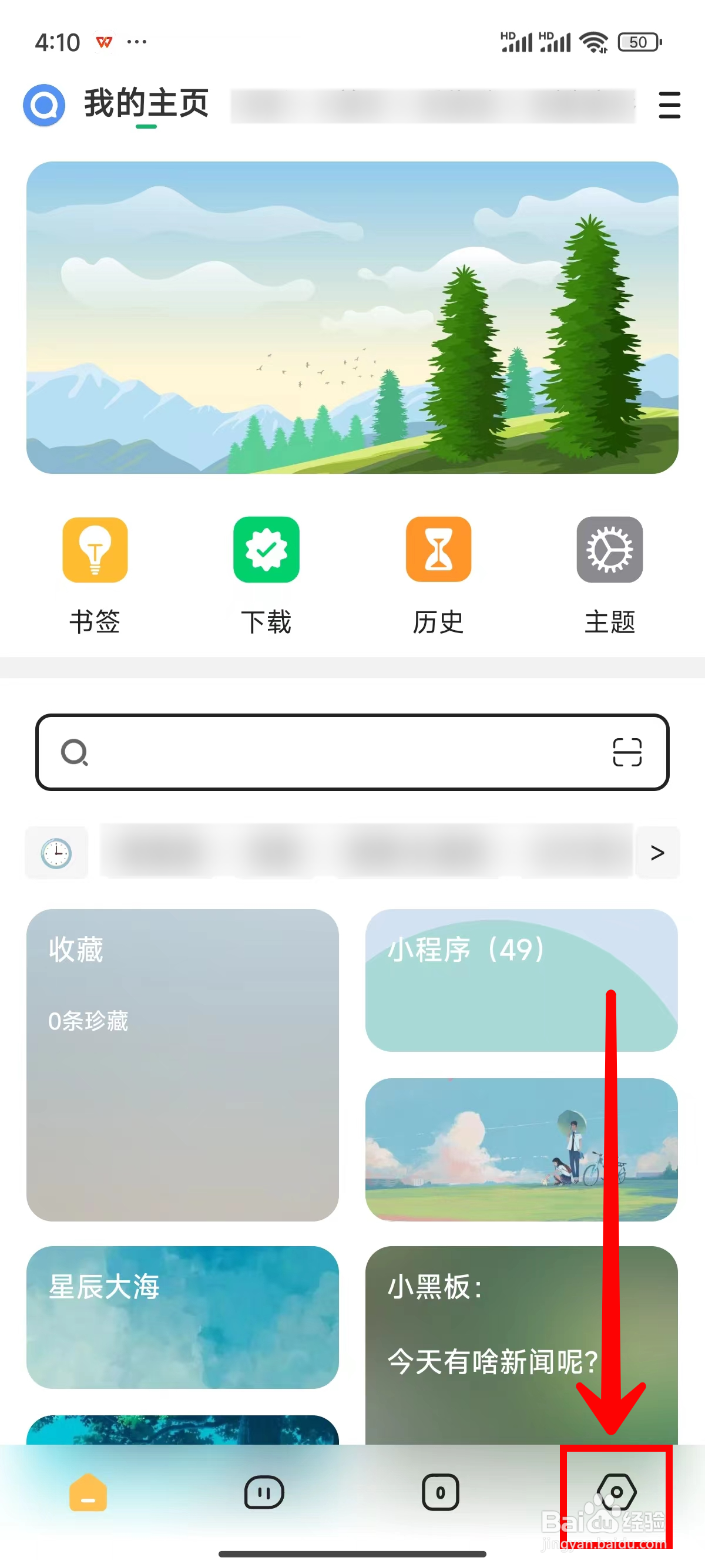705x1568 pixels.
Task: Open the hamburger menu at top right
Action: click(x=669, y=105)
